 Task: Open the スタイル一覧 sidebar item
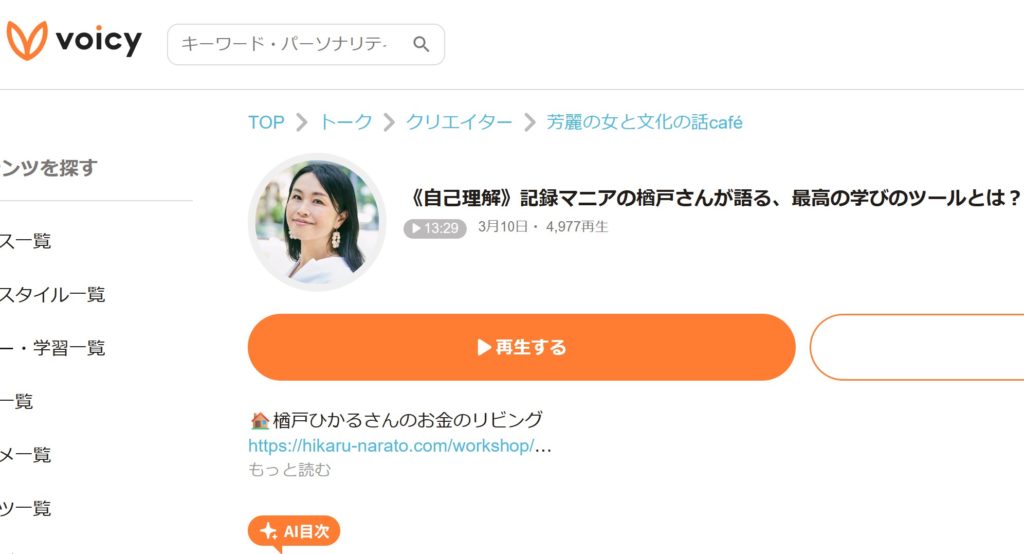click(x=52, y=294)
